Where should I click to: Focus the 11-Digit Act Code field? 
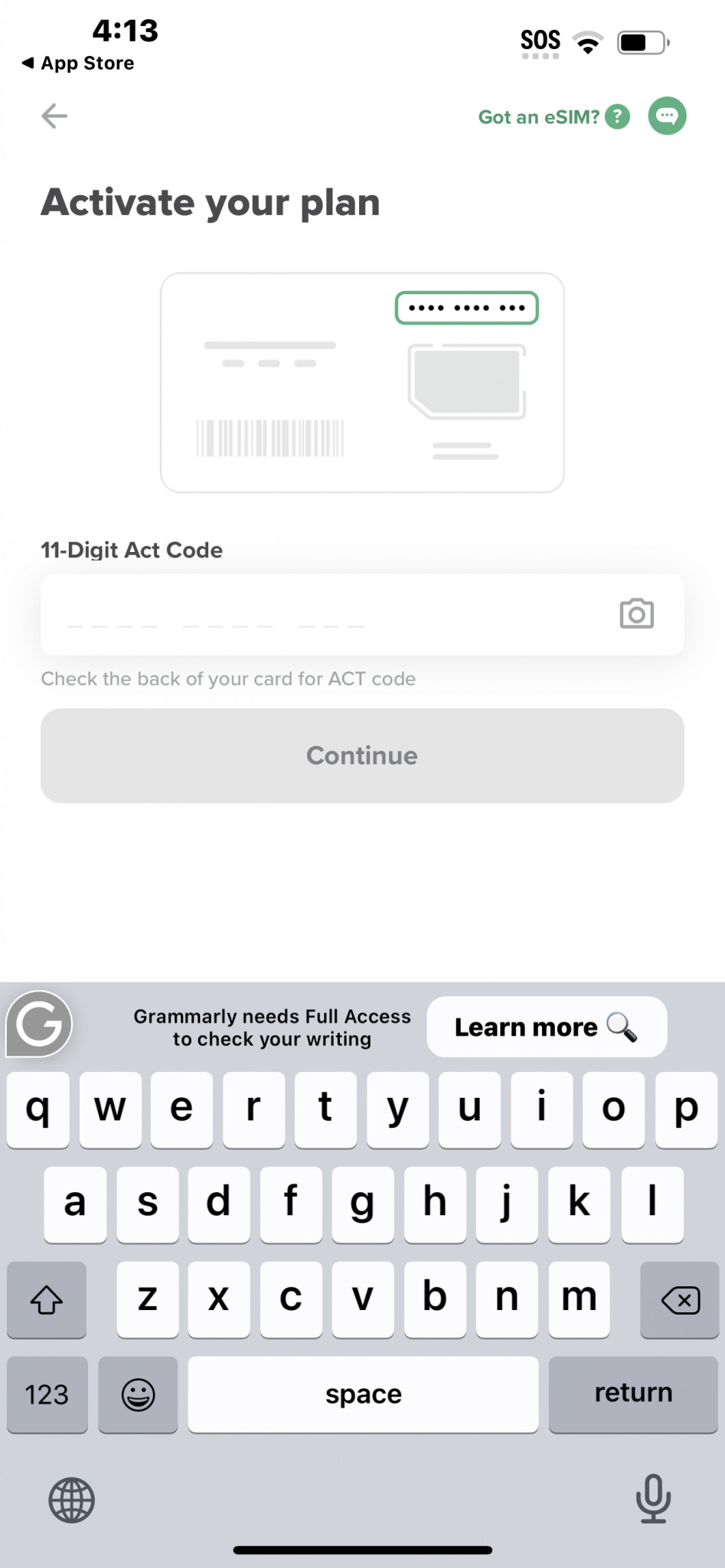(362, 615)
